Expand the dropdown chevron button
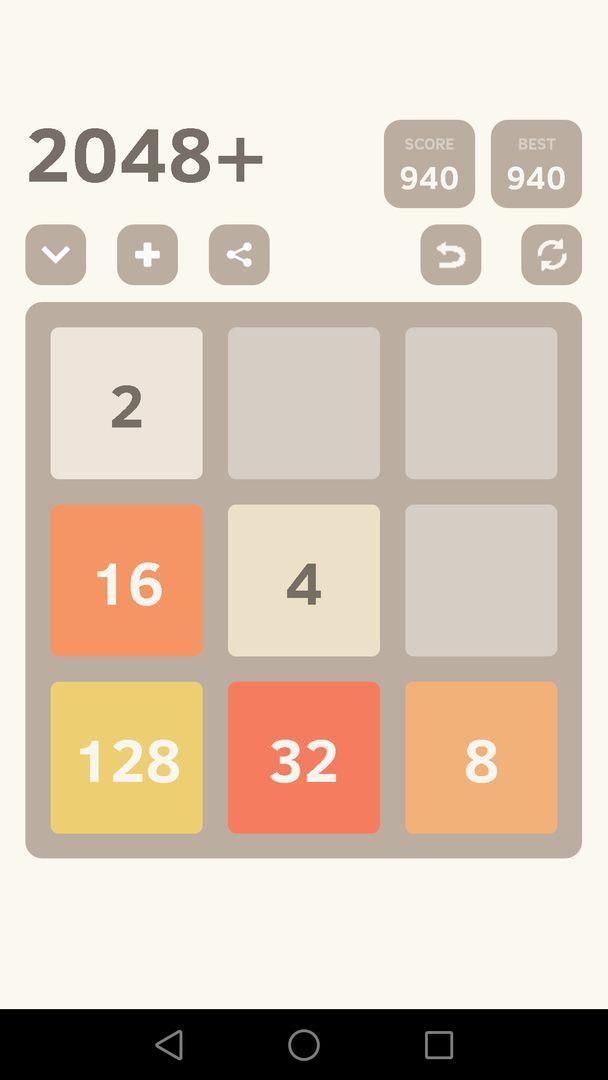This screenshot has width=608, height=1080. pyautogui.click(x=55, y=255)
